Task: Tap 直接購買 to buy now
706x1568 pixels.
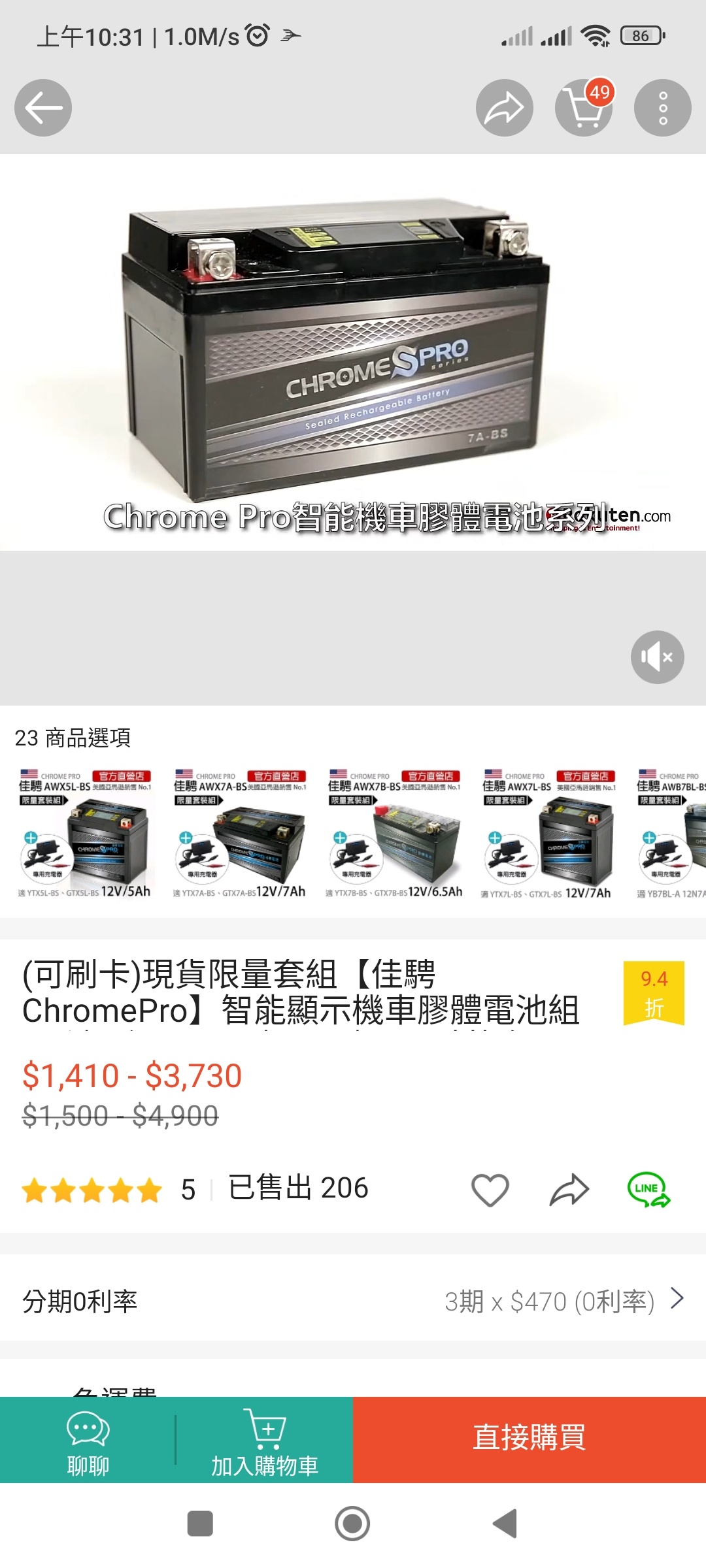Action: coord(529,1440)
